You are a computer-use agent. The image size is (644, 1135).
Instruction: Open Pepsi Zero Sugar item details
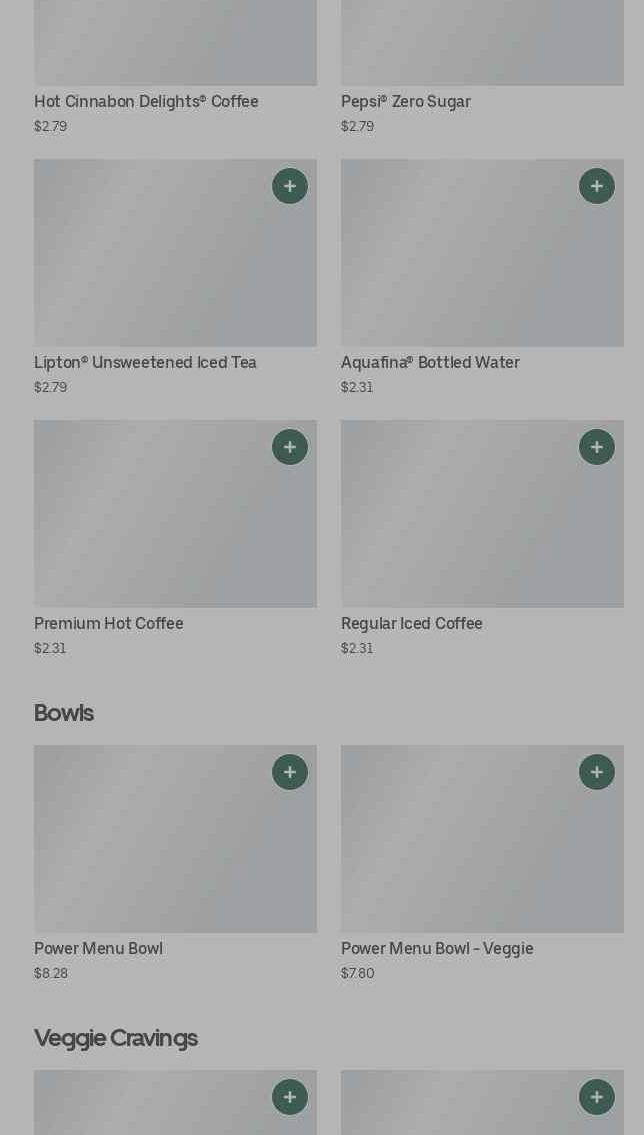point(406,102)
